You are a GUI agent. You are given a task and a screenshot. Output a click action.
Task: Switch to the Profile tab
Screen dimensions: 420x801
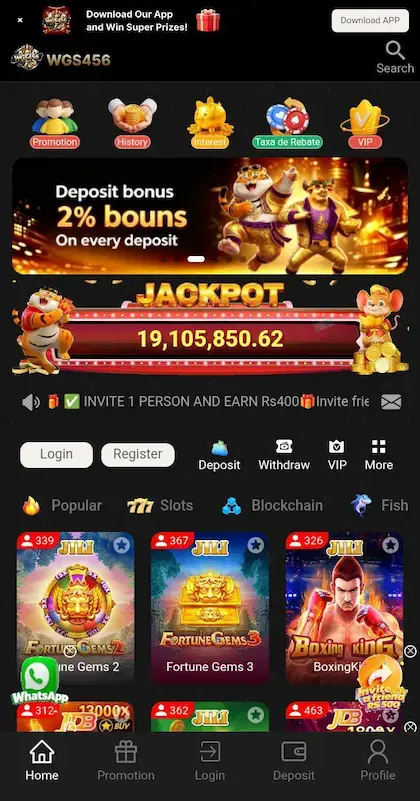point(378,761)
